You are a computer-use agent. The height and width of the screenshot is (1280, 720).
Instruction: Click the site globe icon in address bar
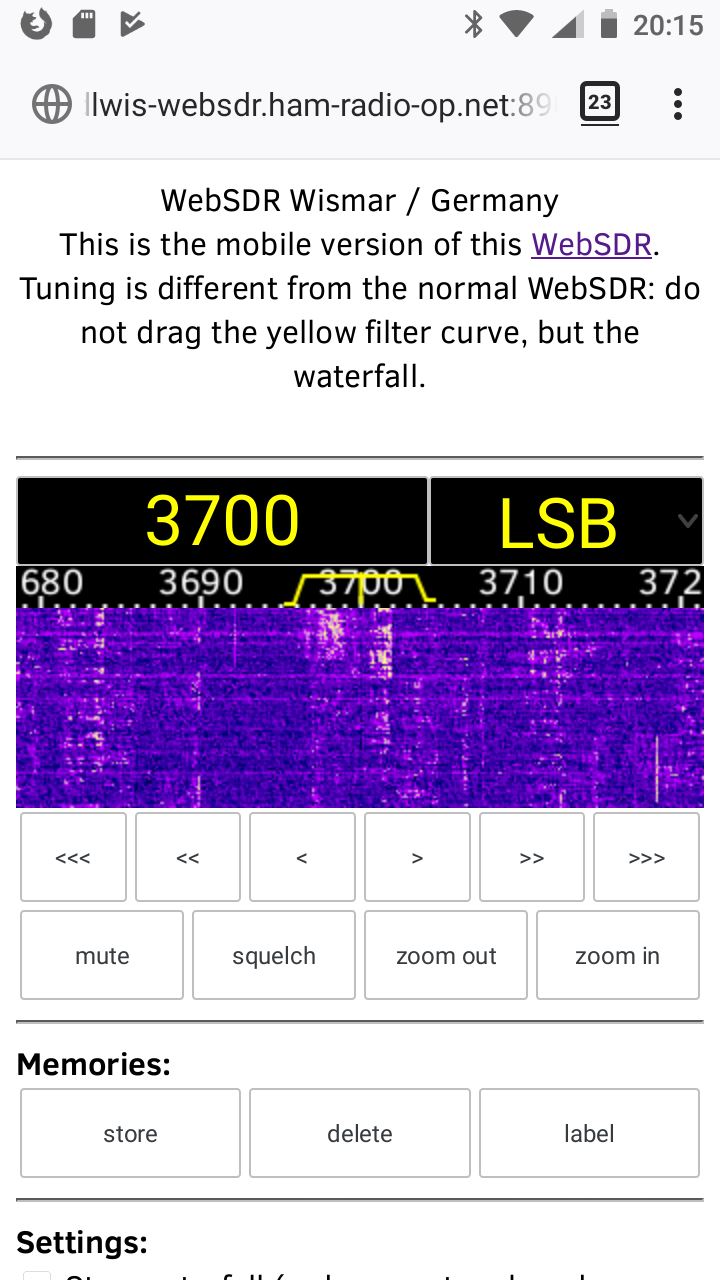51,103
